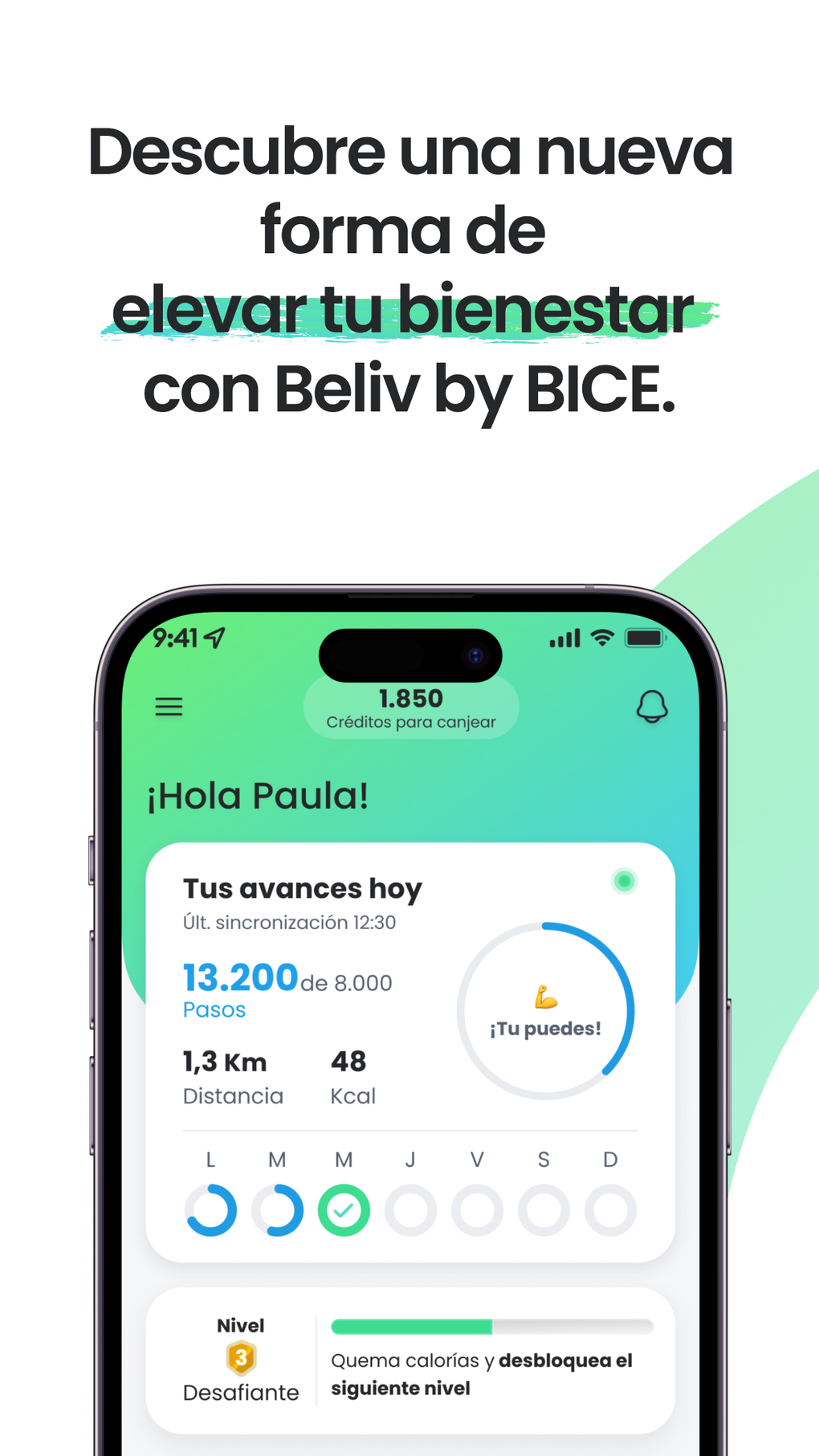Tap the Nivel 3 shield badge

click(239, 1359)
